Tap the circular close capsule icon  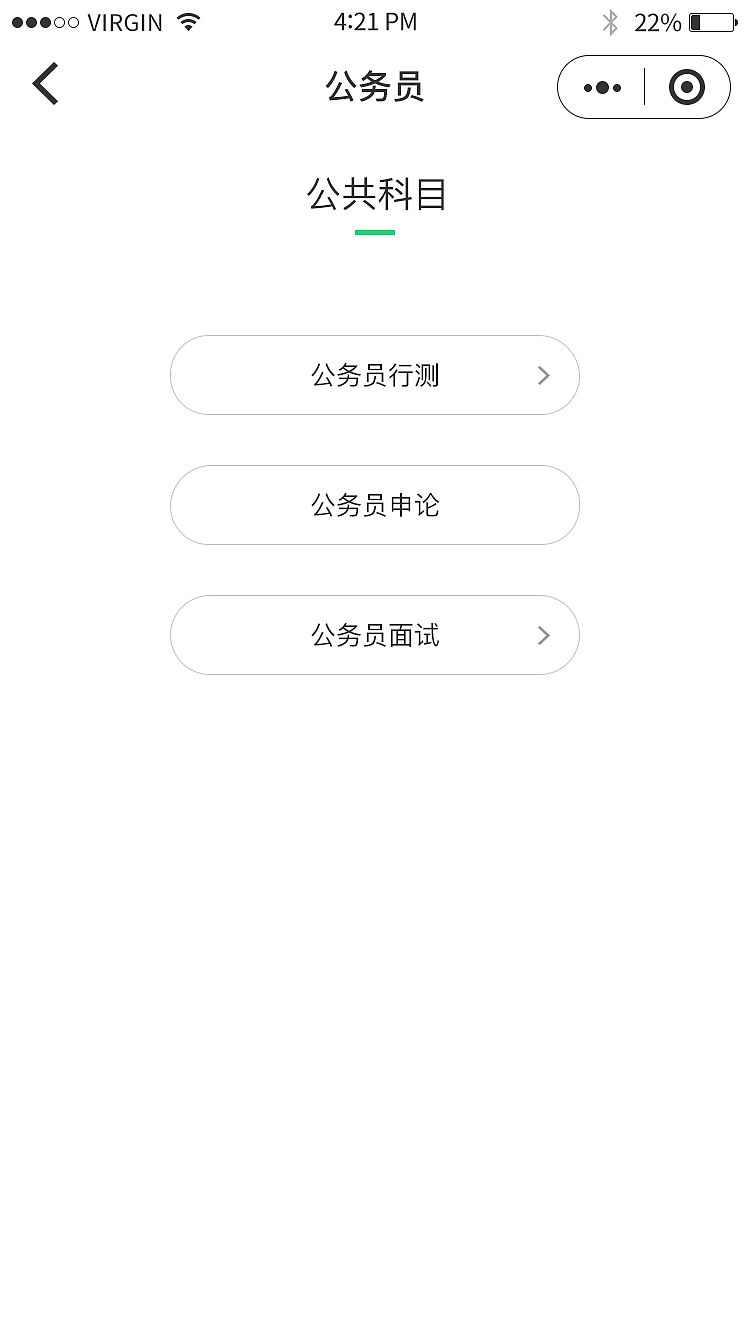(687, 88)
